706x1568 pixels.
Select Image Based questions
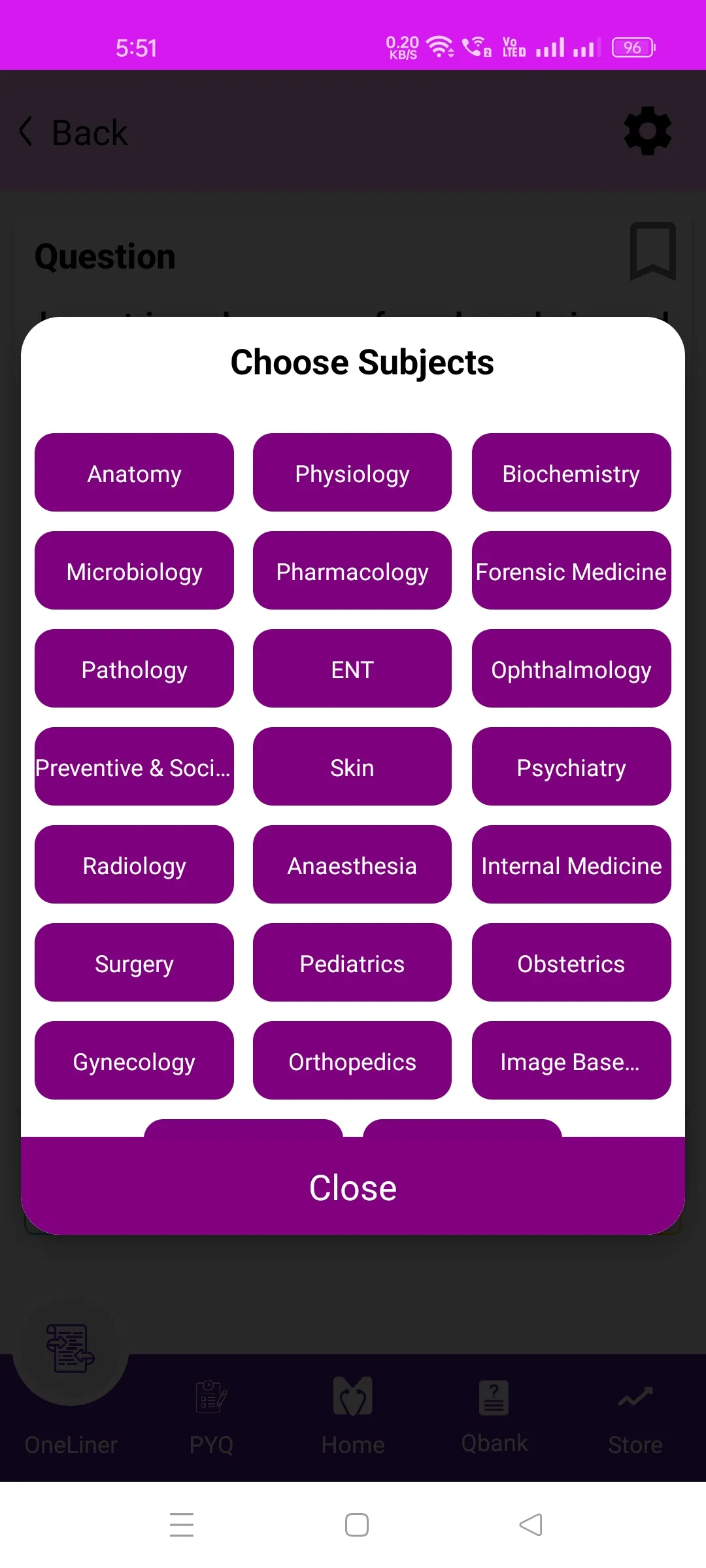pyautogui.click(x=571, y=1060)
